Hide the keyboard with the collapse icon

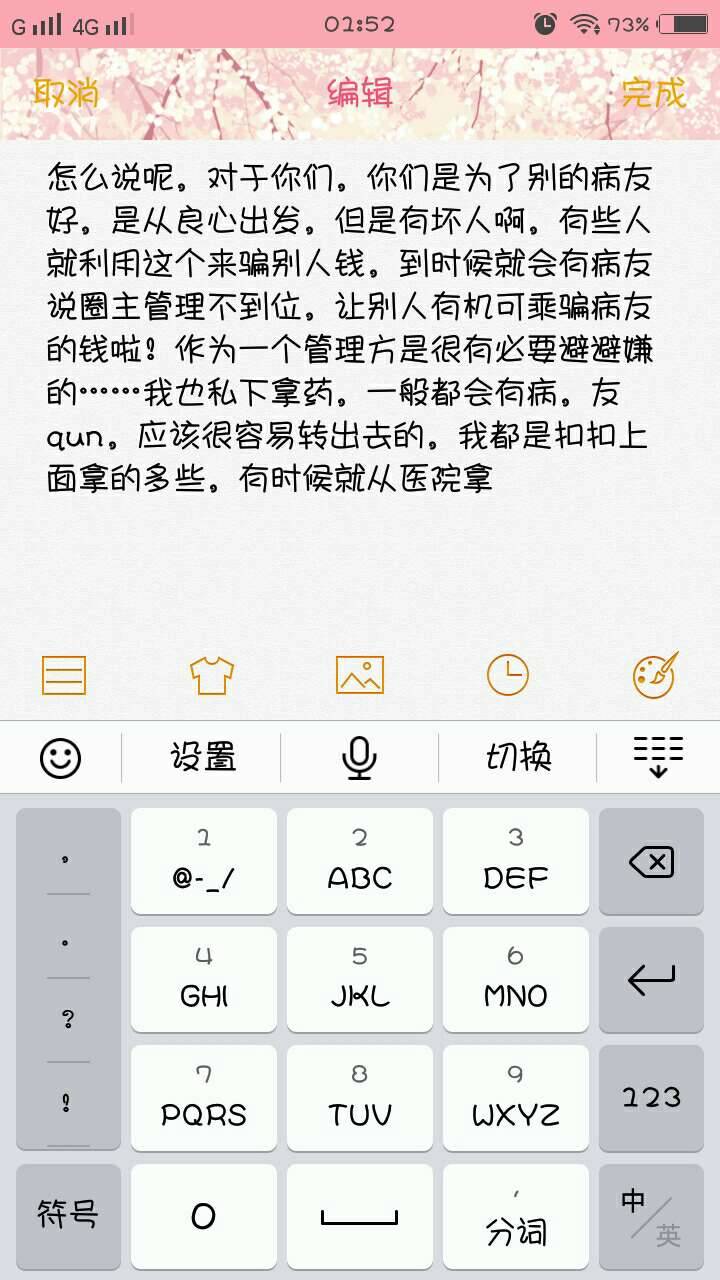coord(658,756)
